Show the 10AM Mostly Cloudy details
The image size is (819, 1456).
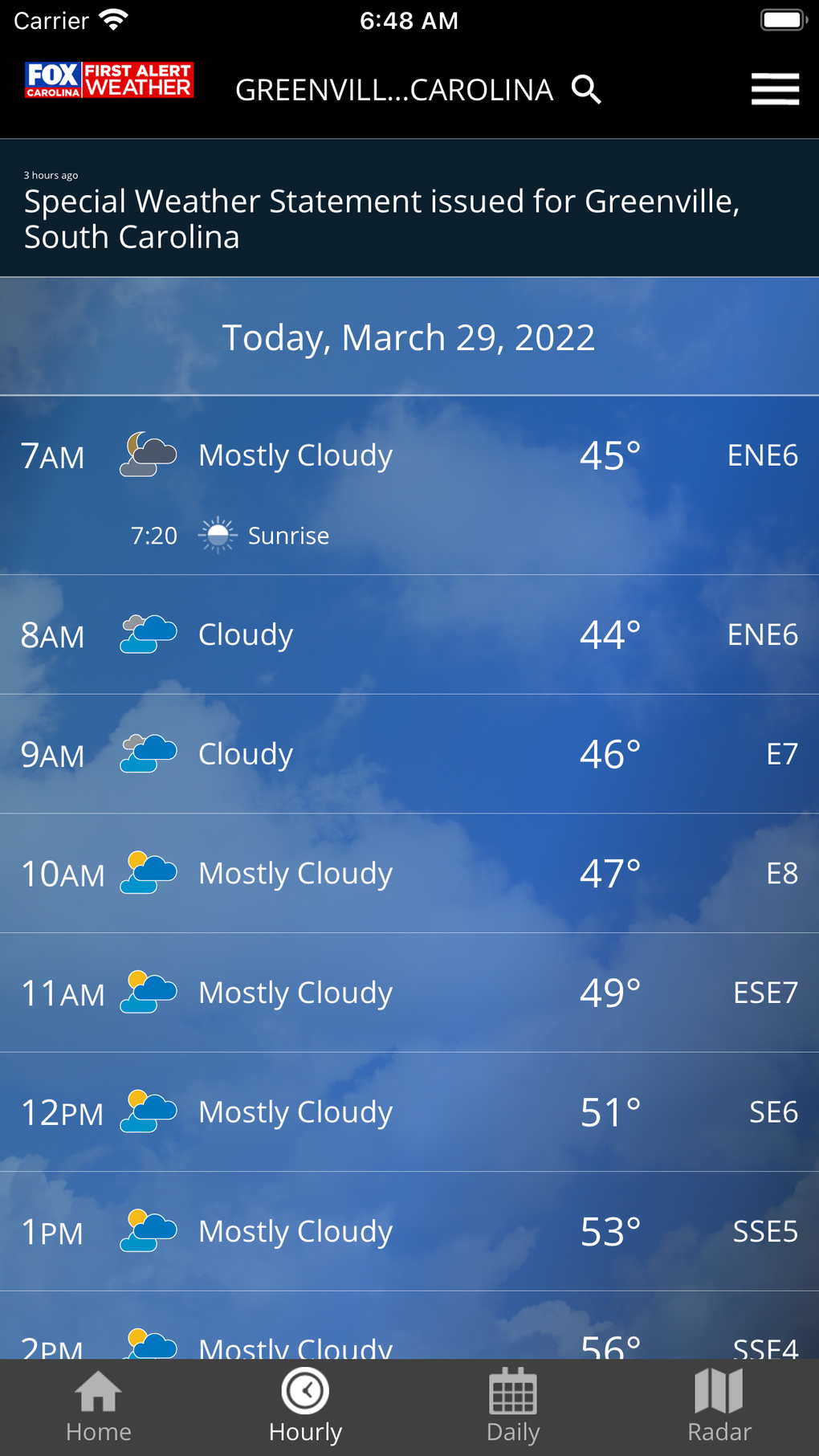point(409,874)
